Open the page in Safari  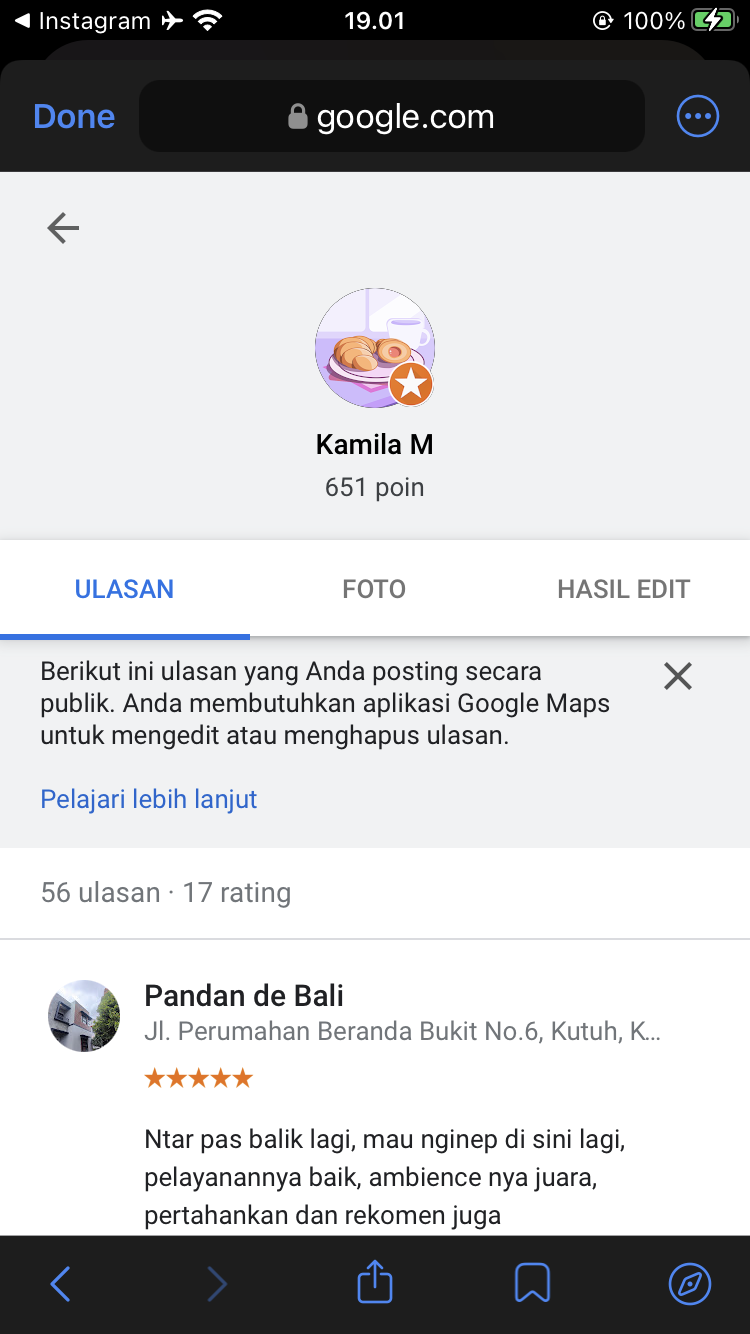[689, 1283]
